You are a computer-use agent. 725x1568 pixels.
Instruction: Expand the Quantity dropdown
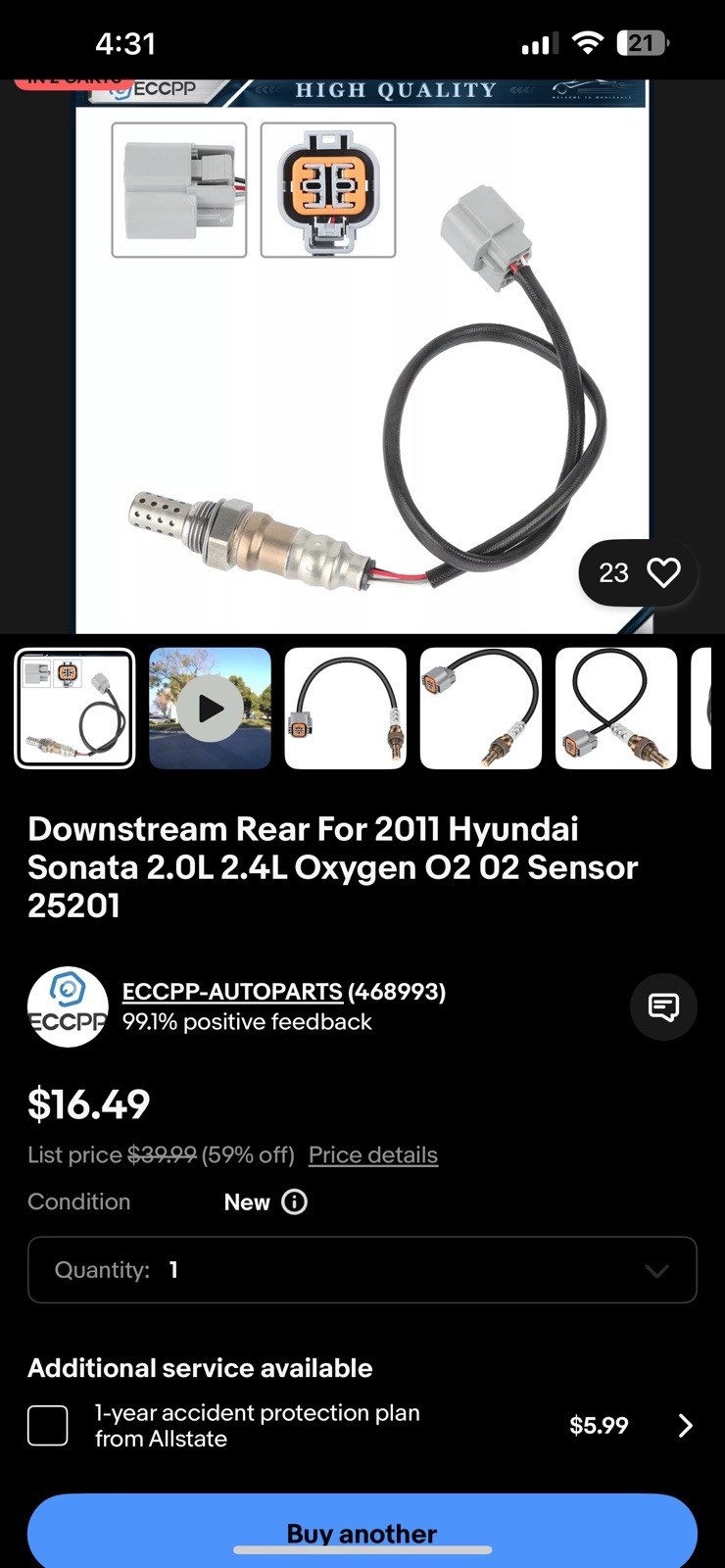362,1270
